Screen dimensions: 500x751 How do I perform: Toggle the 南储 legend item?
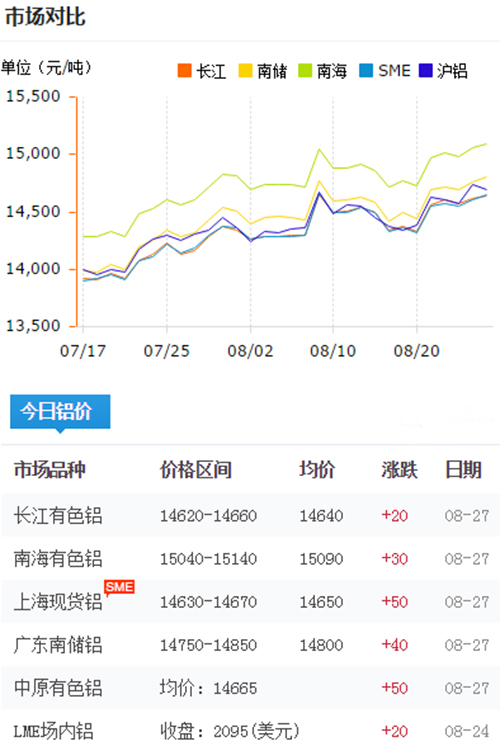pos(262,71)
